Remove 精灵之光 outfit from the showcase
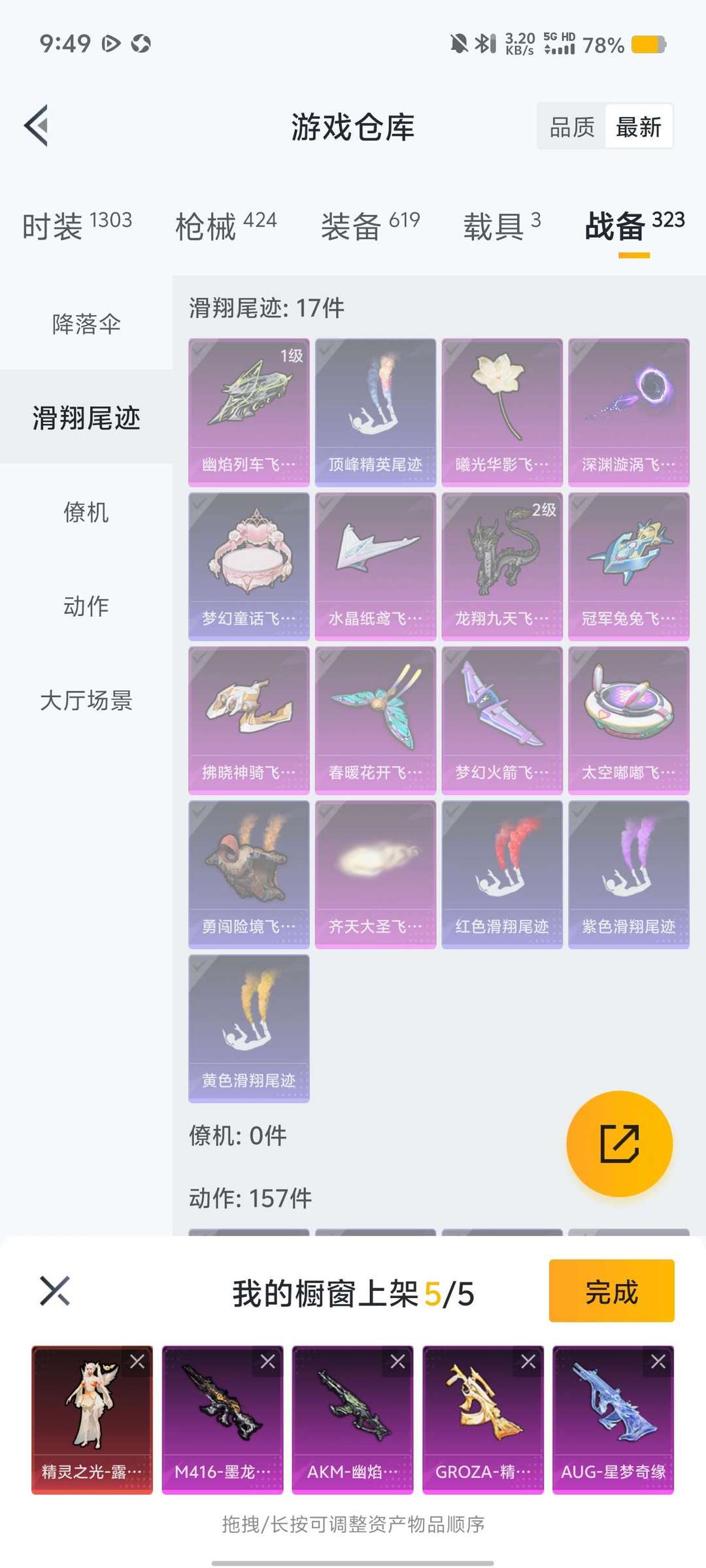 pyautogui.click(x=137, y=1362)
